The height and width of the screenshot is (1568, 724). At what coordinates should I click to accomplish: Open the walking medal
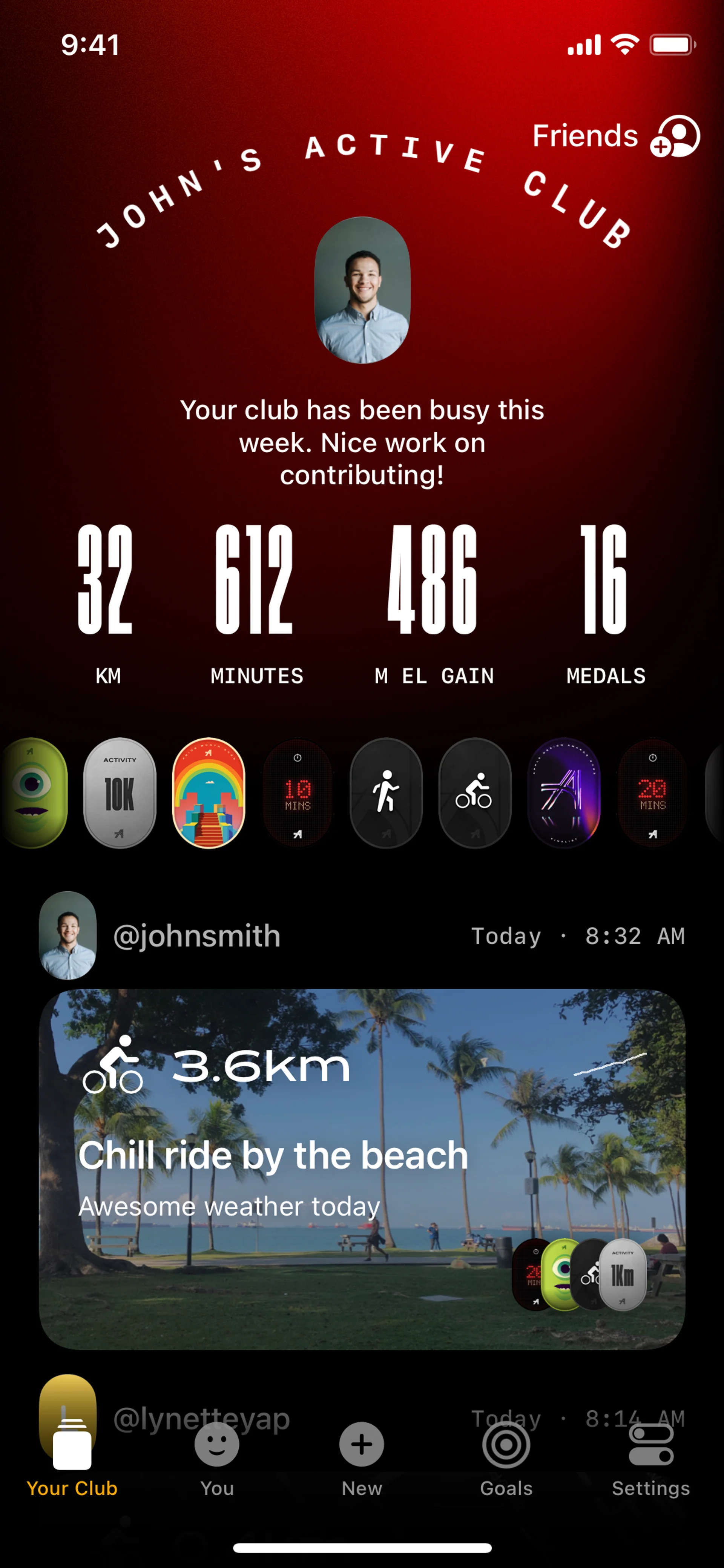pyautogui.click(x=386, y=792)
